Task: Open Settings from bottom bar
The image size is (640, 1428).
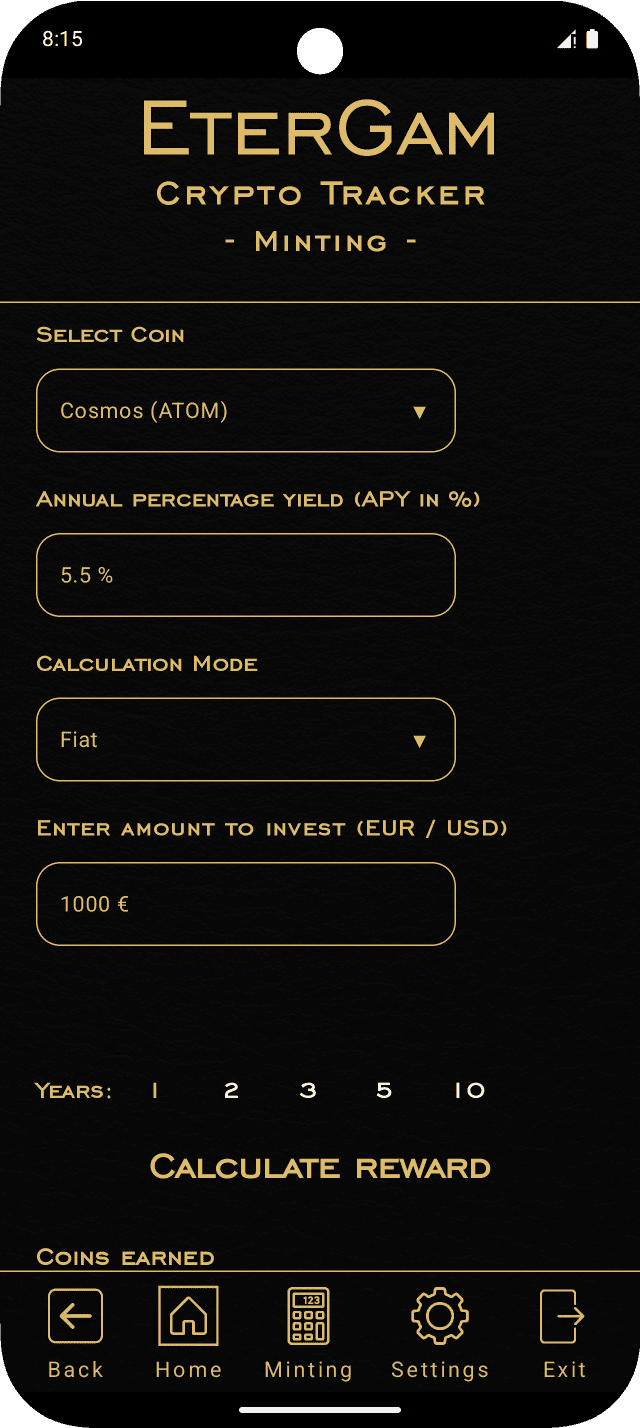Action: tap(440, 1333)
